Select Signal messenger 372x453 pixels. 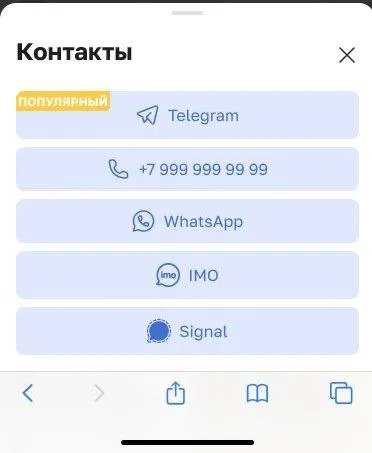187,331
